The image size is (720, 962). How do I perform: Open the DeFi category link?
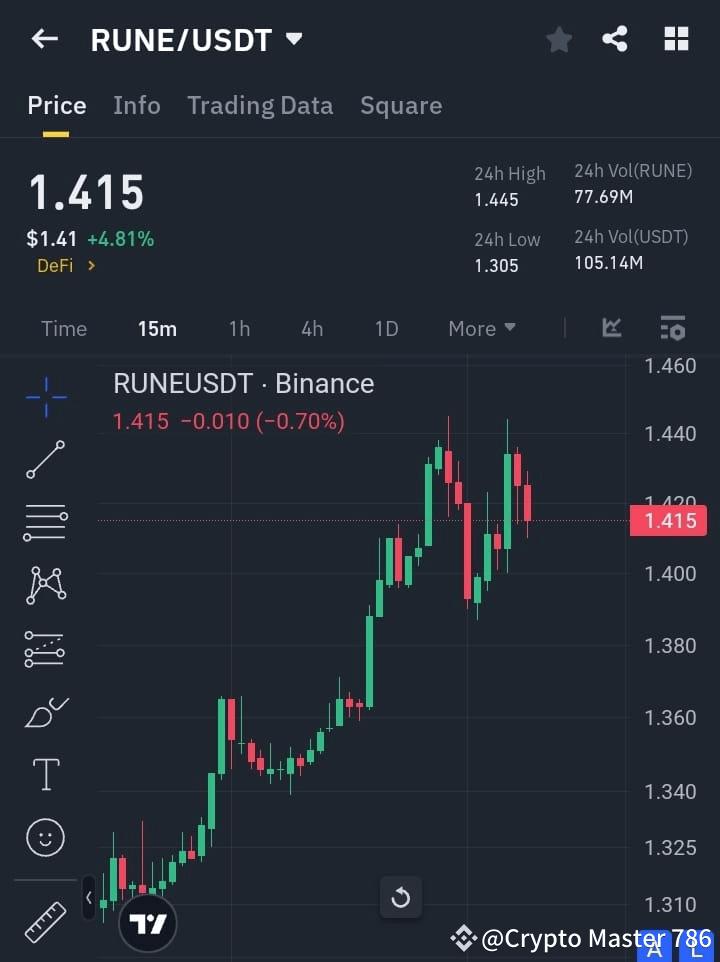tap(65, 266)
